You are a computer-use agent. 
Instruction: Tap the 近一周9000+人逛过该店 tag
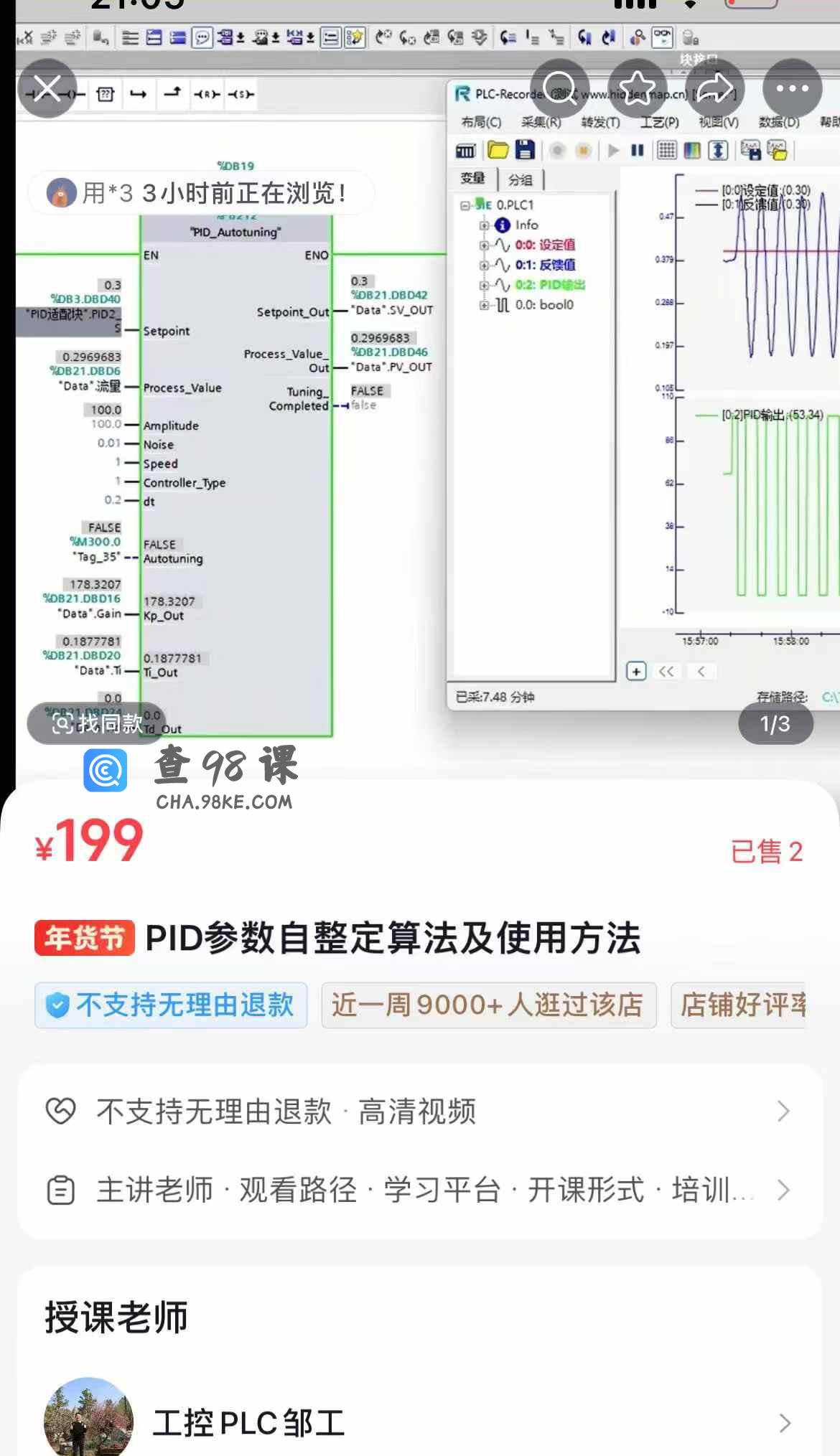click(x=488, y=1005)
